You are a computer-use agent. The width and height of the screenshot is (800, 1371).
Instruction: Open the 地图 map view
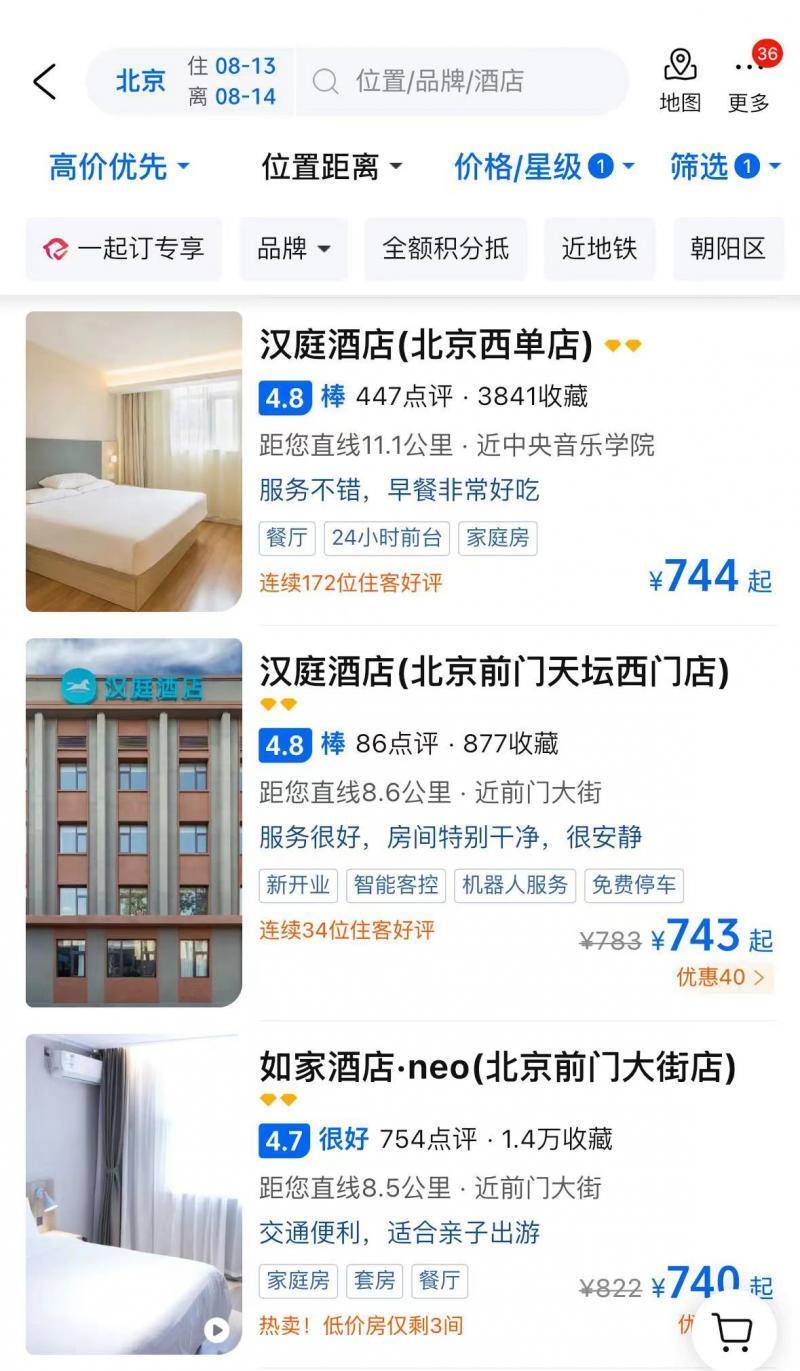(x=680, y=81)
